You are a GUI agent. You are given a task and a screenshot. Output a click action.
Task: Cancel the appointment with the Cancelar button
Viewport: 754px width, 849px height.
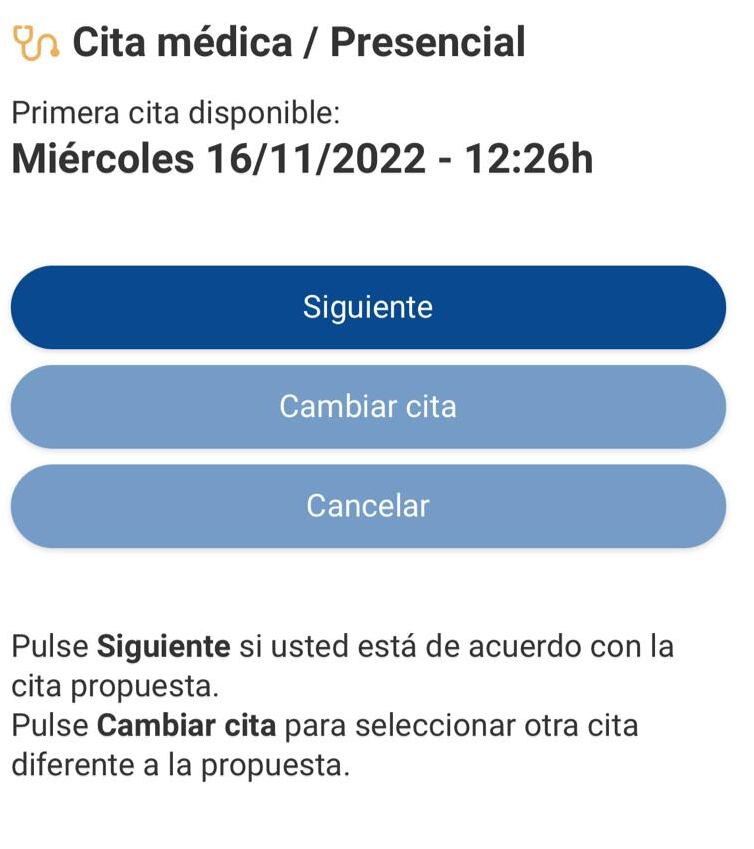(368, 506)
